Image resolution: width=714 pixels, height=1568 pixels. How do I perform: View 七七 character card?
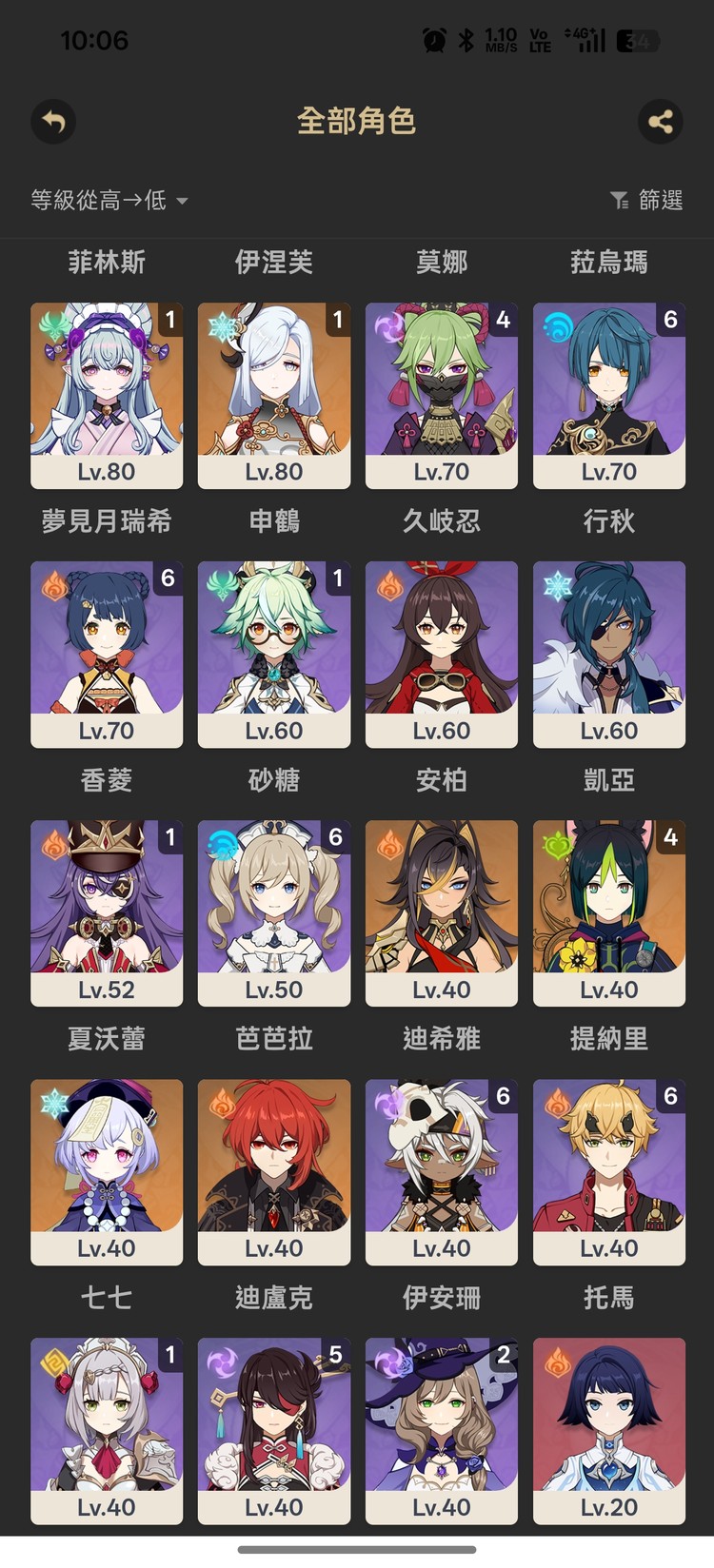click(x=107, y=1171)
